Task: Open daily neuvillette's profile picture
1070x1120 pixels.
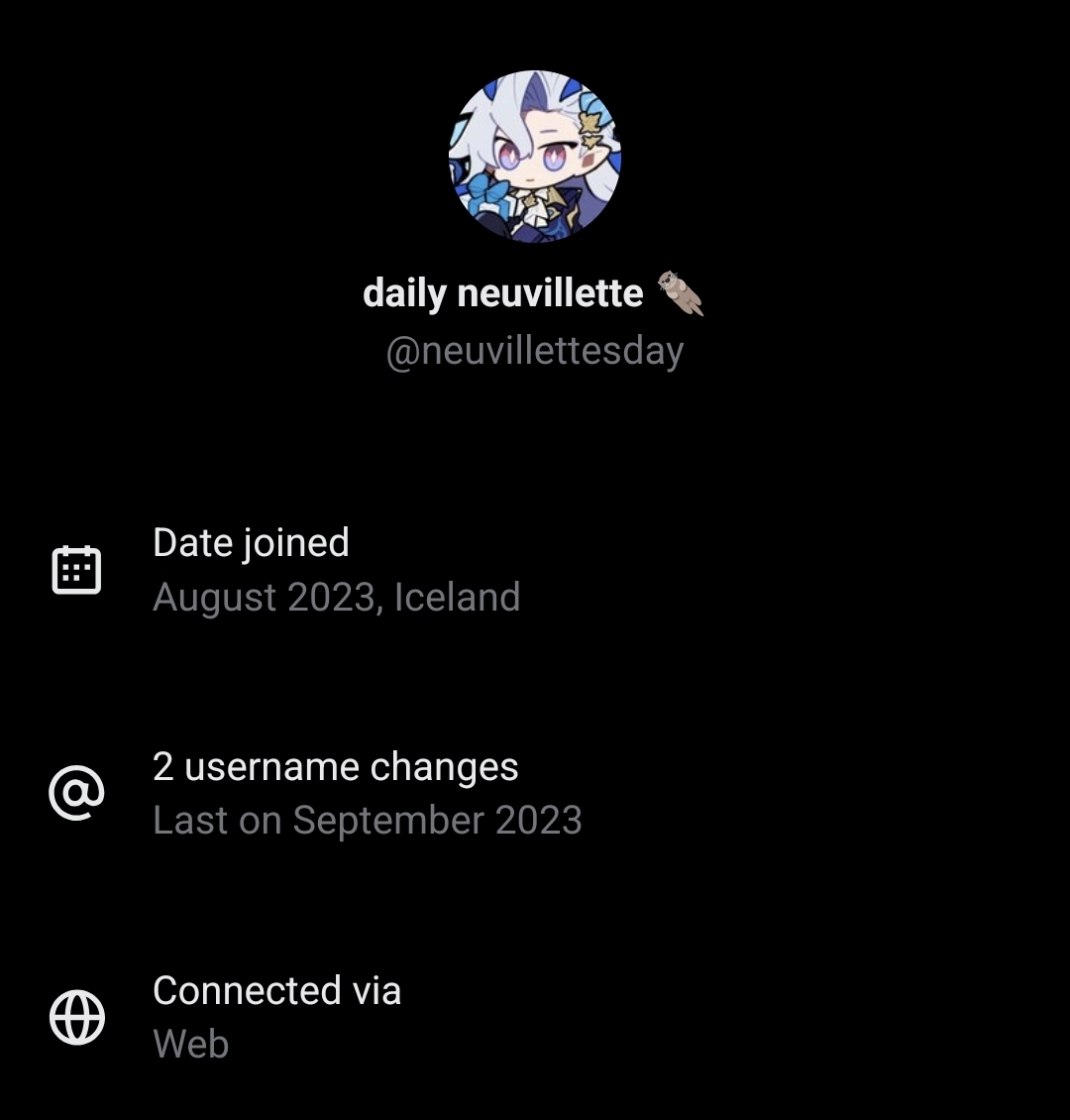Action: tap(535, 157)
